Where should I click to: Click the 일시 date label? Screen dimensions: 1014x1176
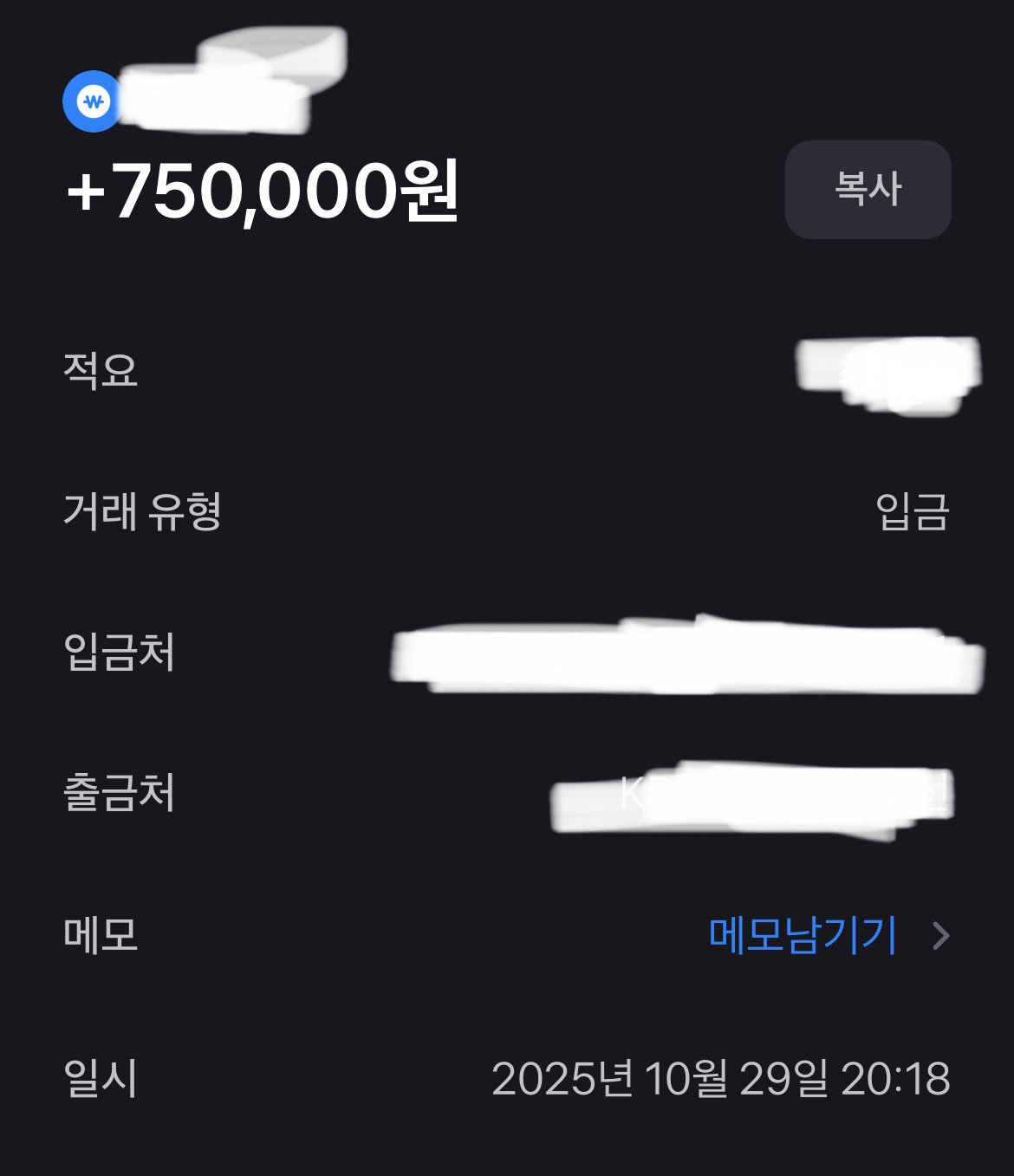tap(101, 1077)
